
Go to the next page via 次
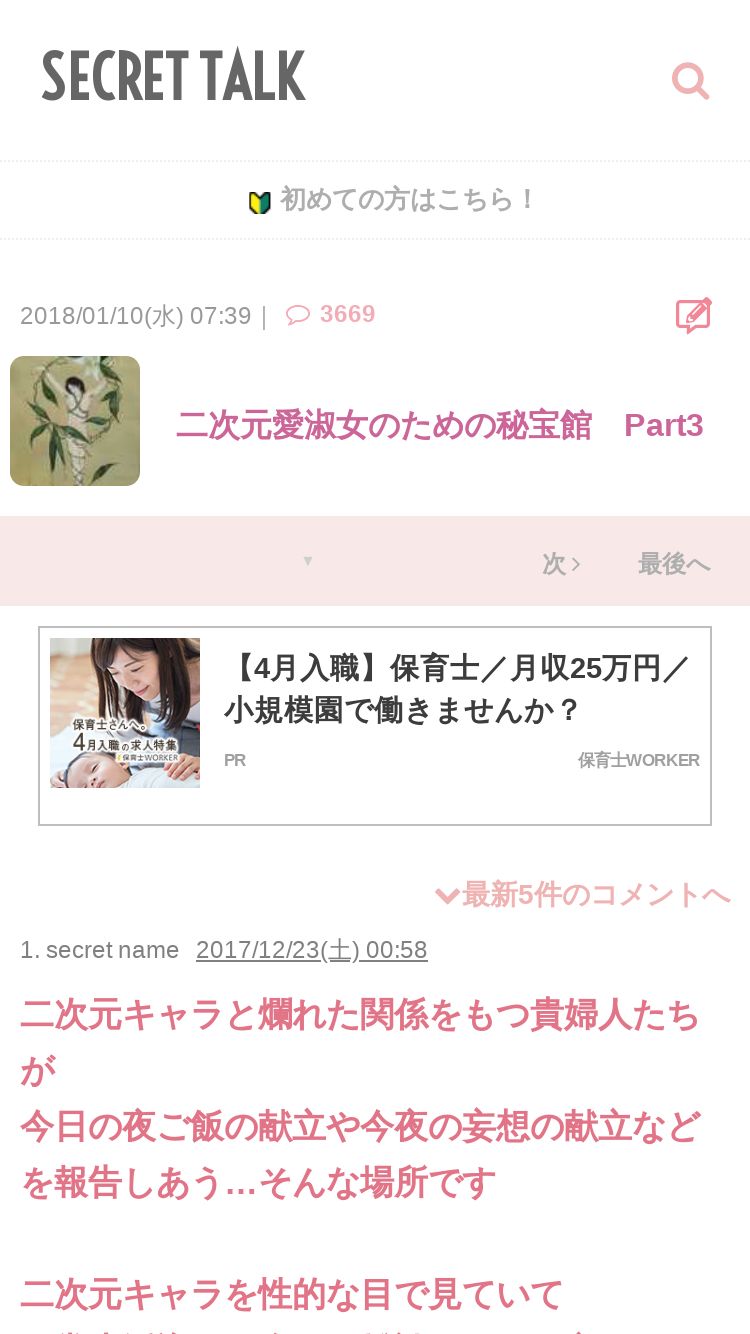point(561,564)
